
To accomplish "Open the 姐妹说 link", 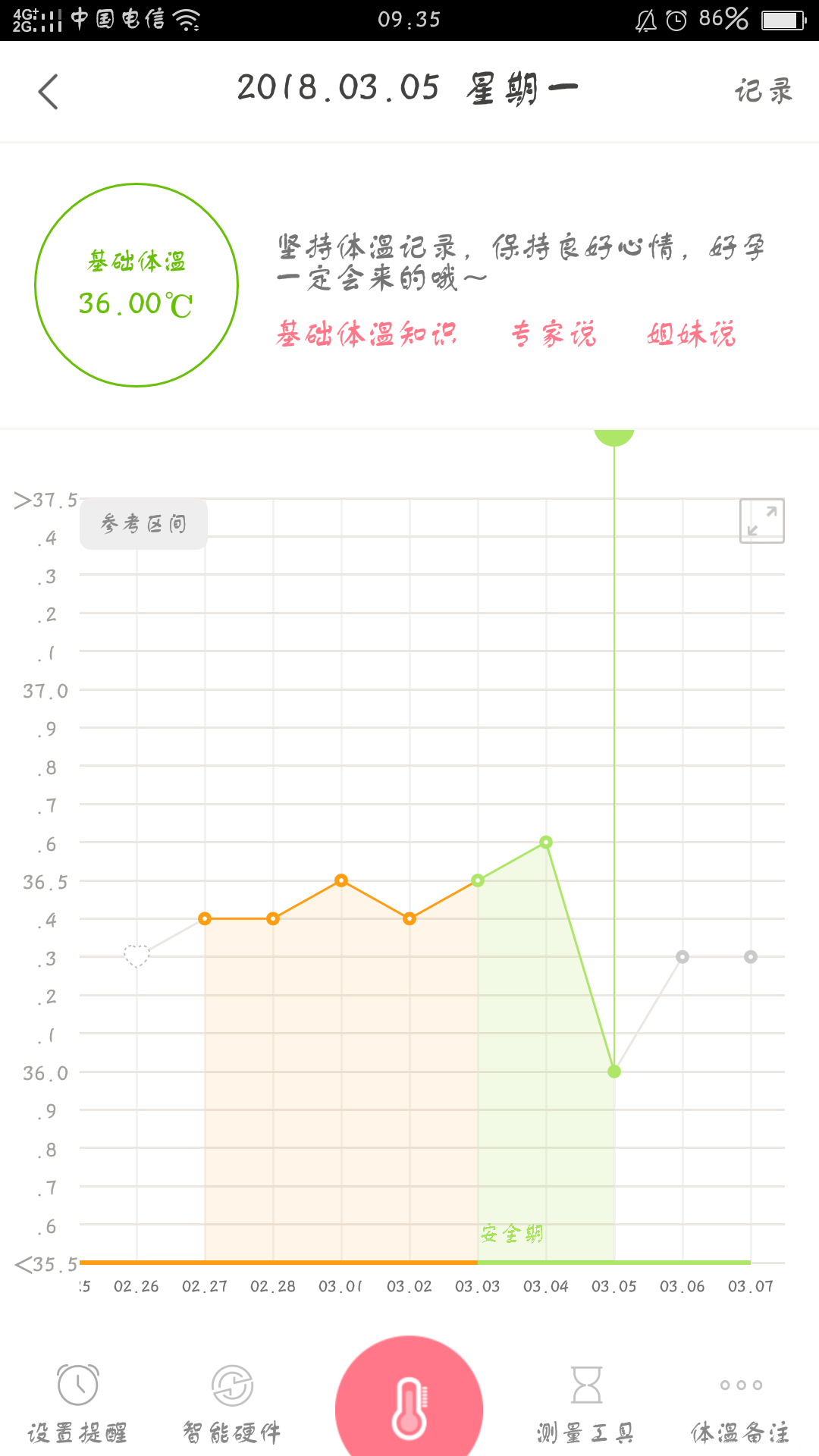I will coord(691,334).
